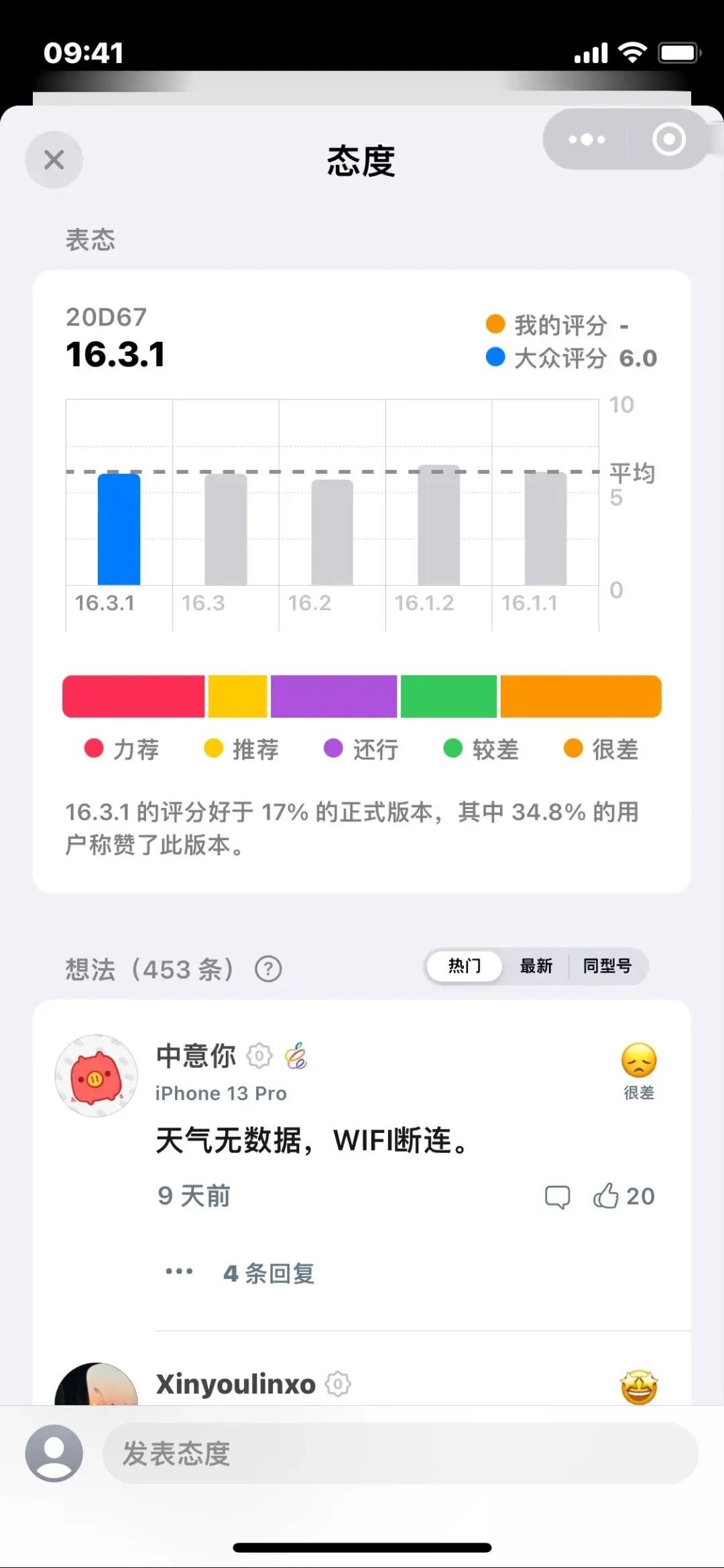Select the 热门 sorting option
724x1568 pixels.
coord(464,966)
